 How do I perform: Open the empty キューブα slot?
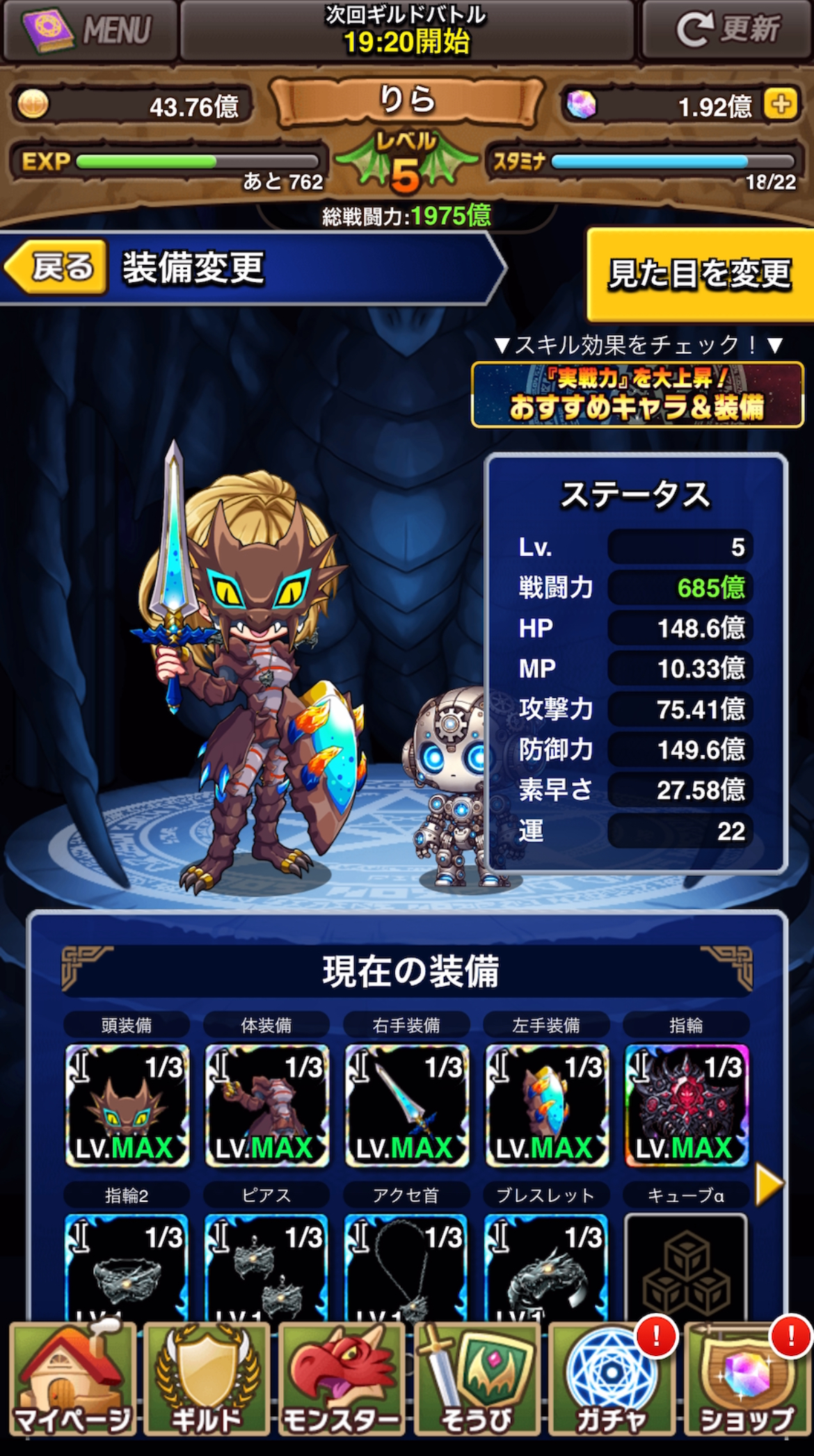[x=687, y=1269]
